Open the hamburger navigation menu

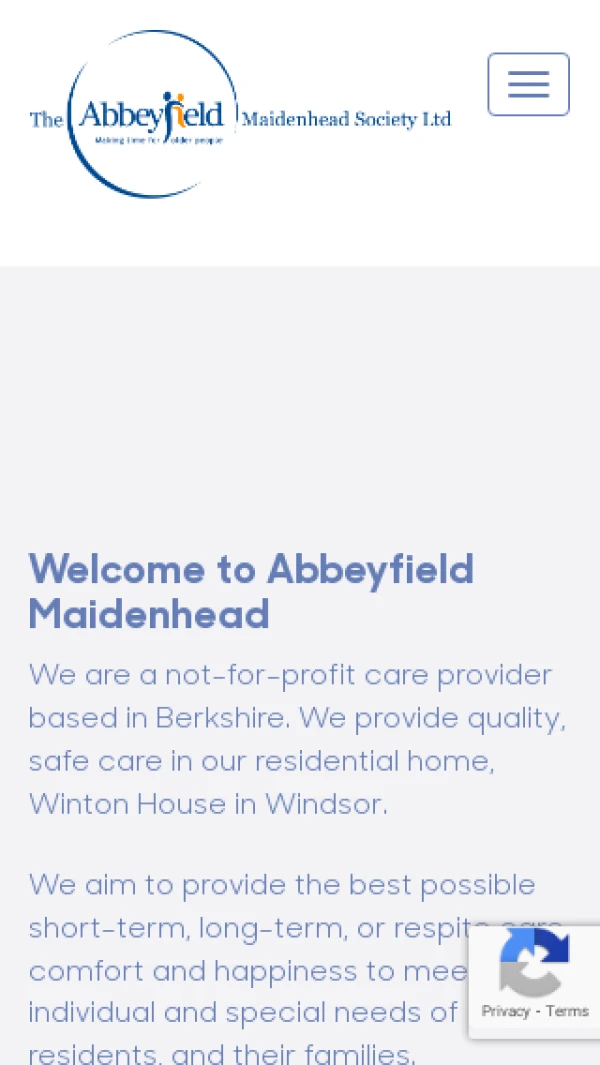click(528, 85)
